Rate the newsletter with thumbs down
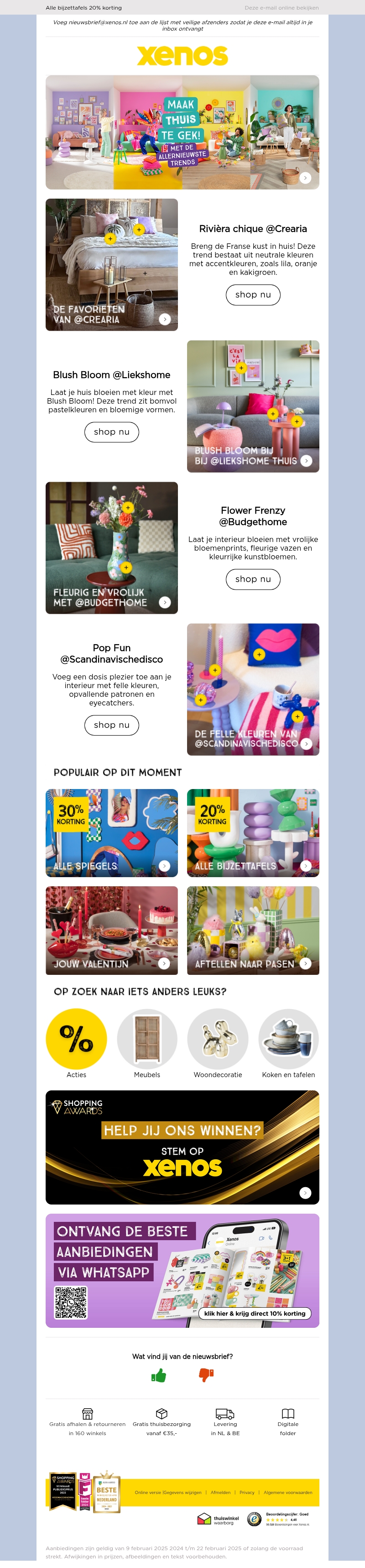The image size is (365, 1568). pyautogui.click(x=206, y=1375)
